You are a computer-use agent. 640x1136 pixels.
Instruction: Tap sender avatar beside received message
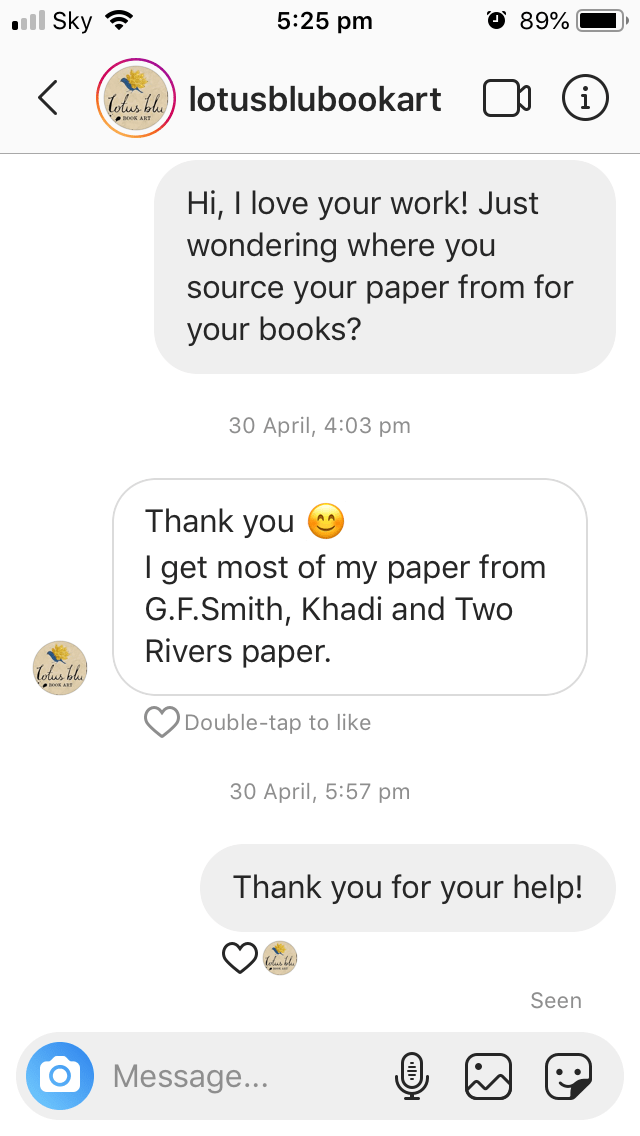click(x=60, y=668)
